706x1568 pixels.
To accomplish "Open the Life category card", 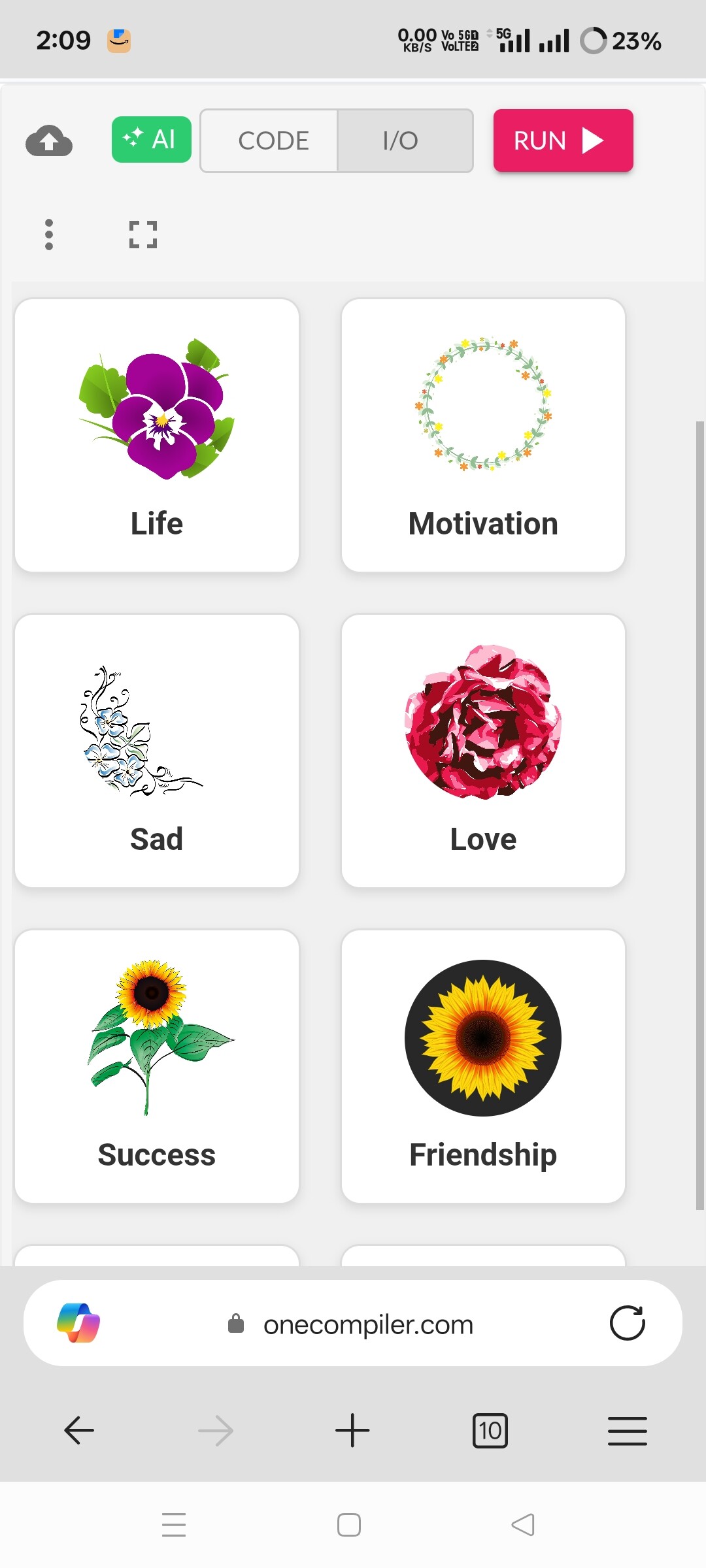I will coord(157,435).
